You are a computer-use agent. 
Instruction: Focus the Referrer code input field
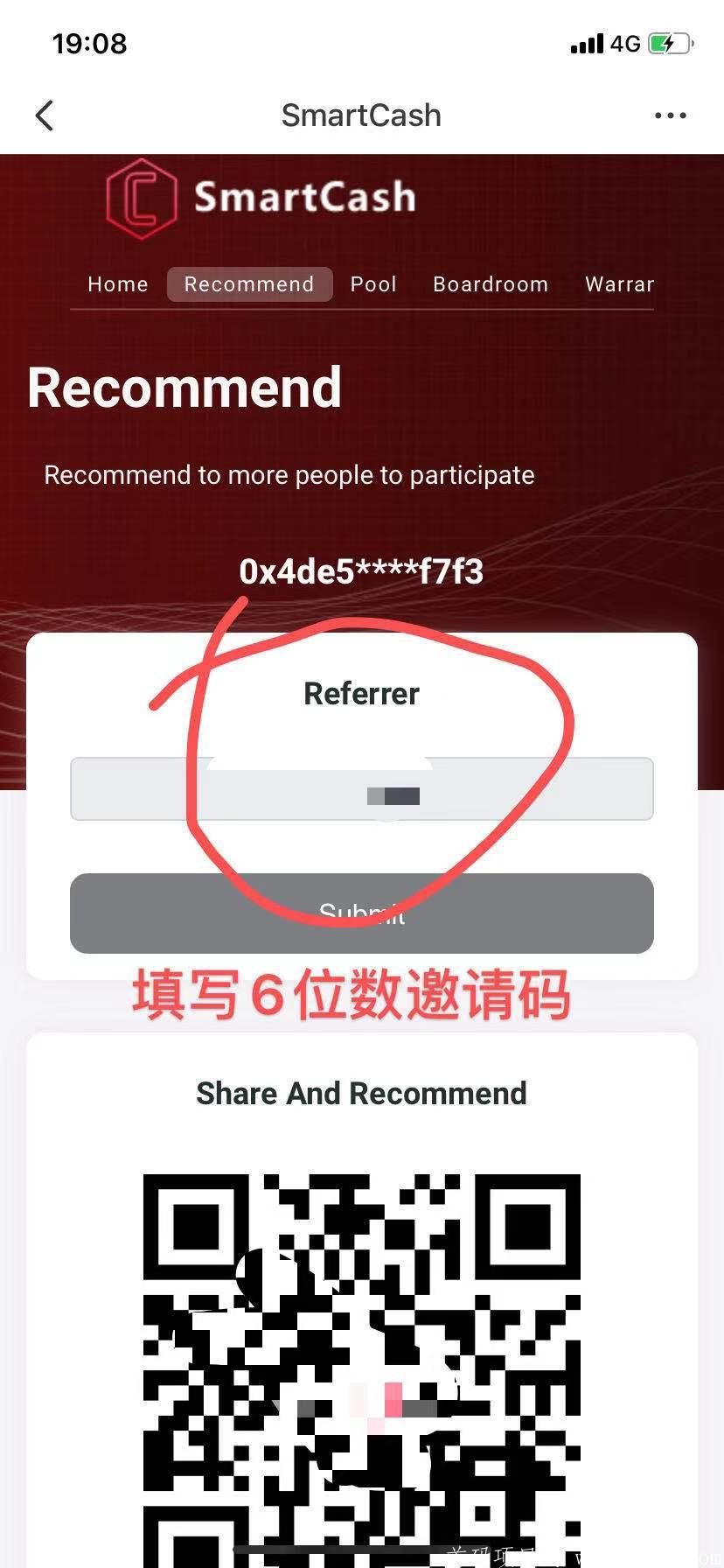click(361, 789)
